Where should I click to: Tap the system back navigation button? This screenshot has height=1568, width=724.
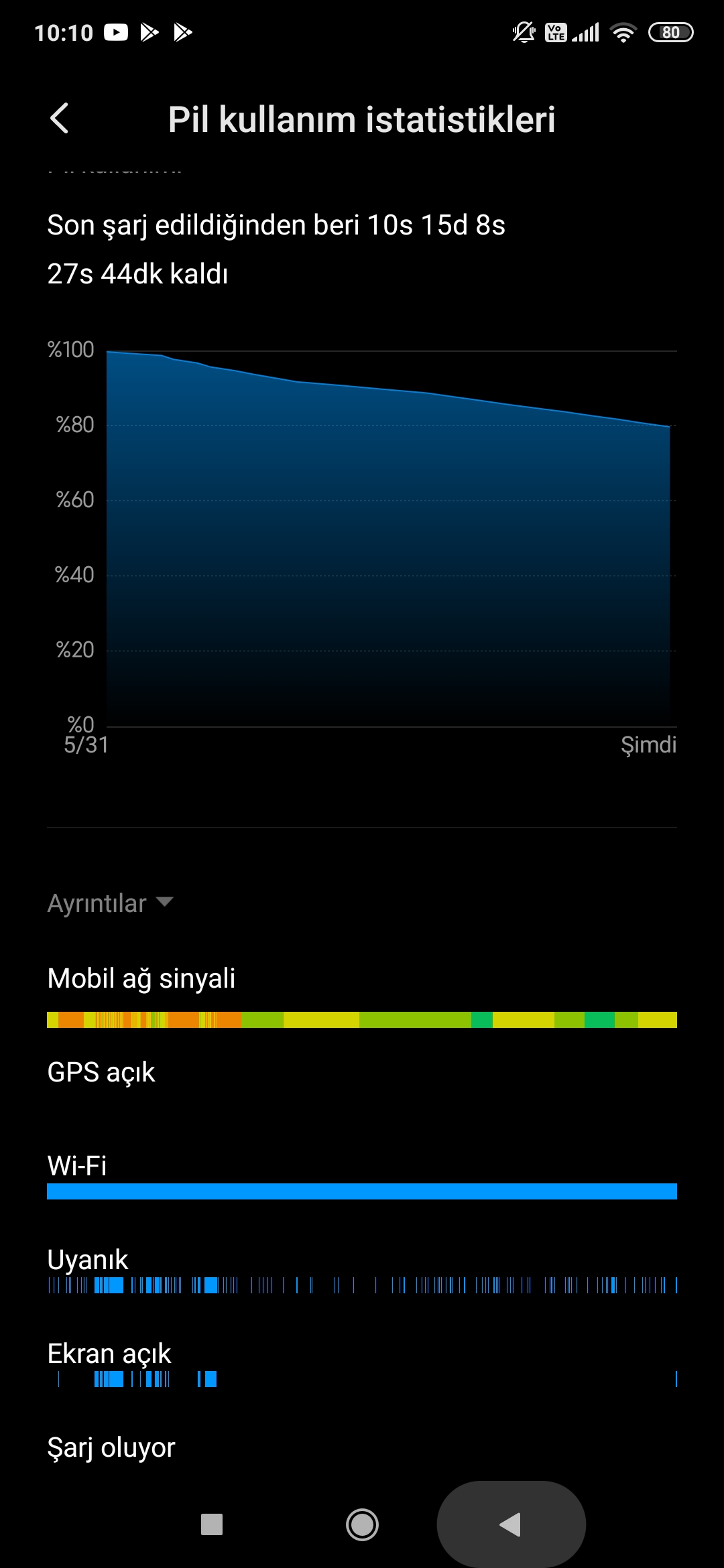511,1524
